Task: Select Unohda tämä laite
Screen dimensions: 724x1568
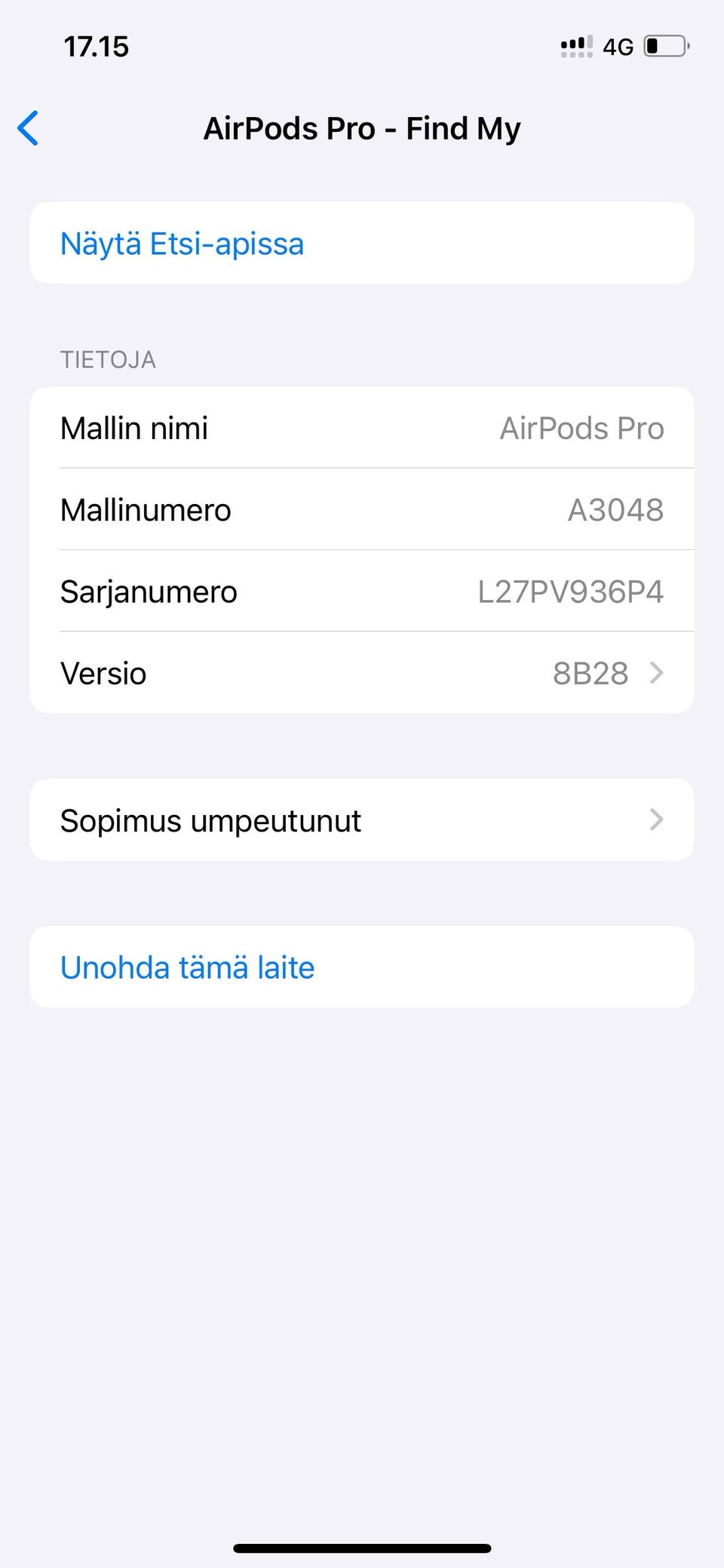Action: 187,967
